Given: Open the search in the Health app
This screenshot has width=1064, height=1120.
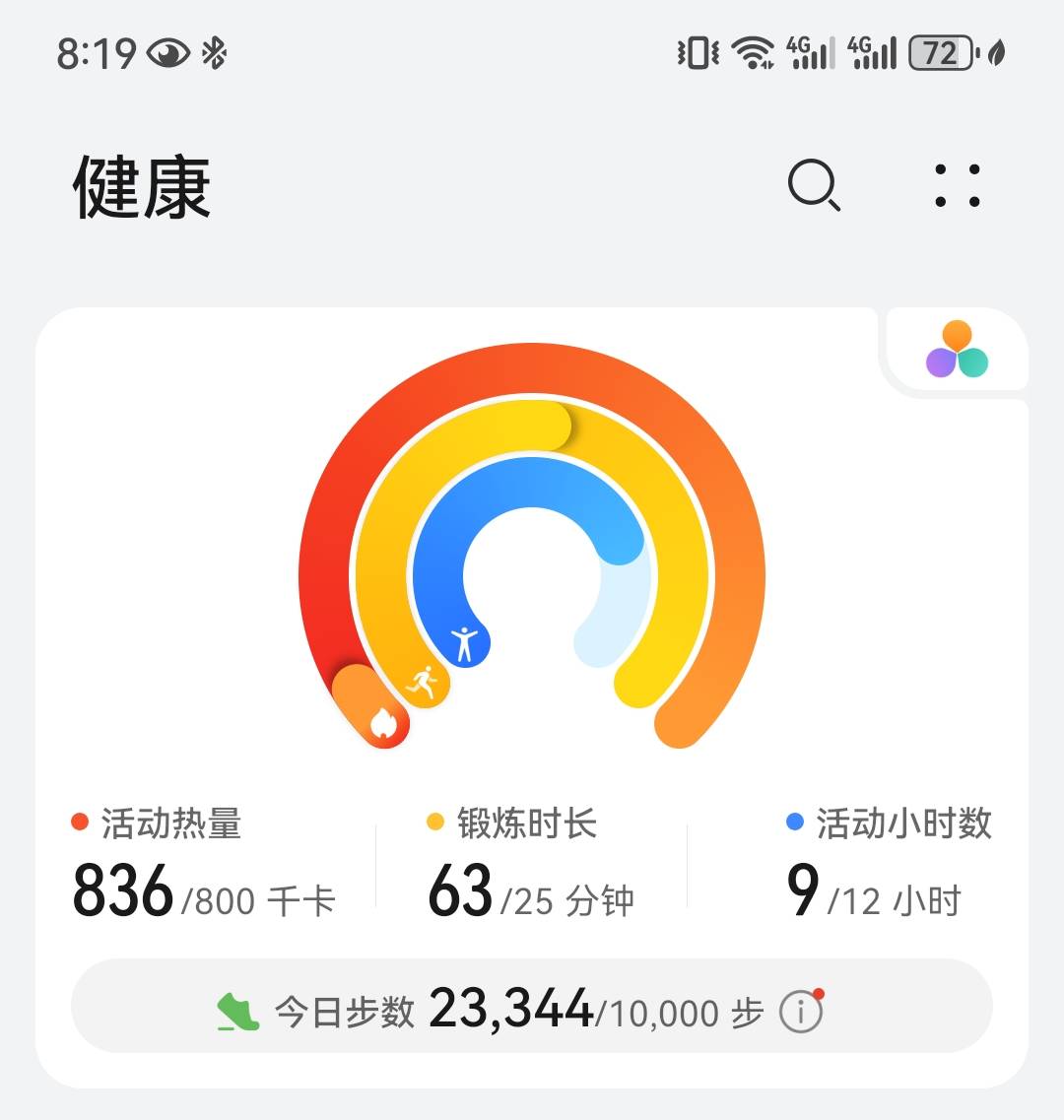Looking at the screenshot, I should (x=814, y=187).
